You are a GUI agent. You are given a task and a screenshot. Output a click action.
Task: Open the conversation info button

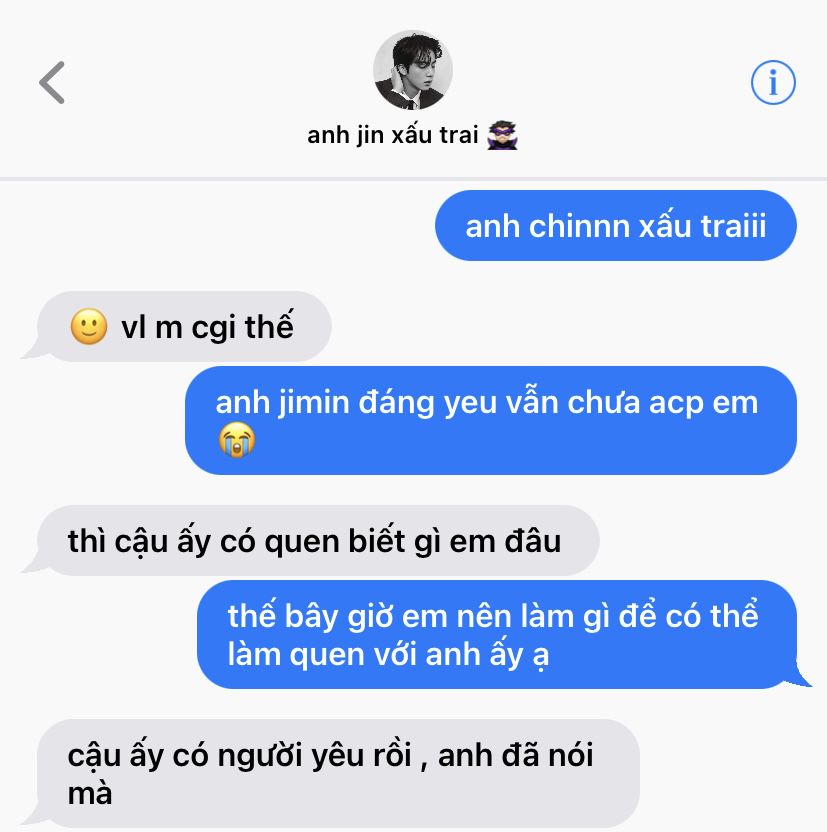click(x=773, y=82)
